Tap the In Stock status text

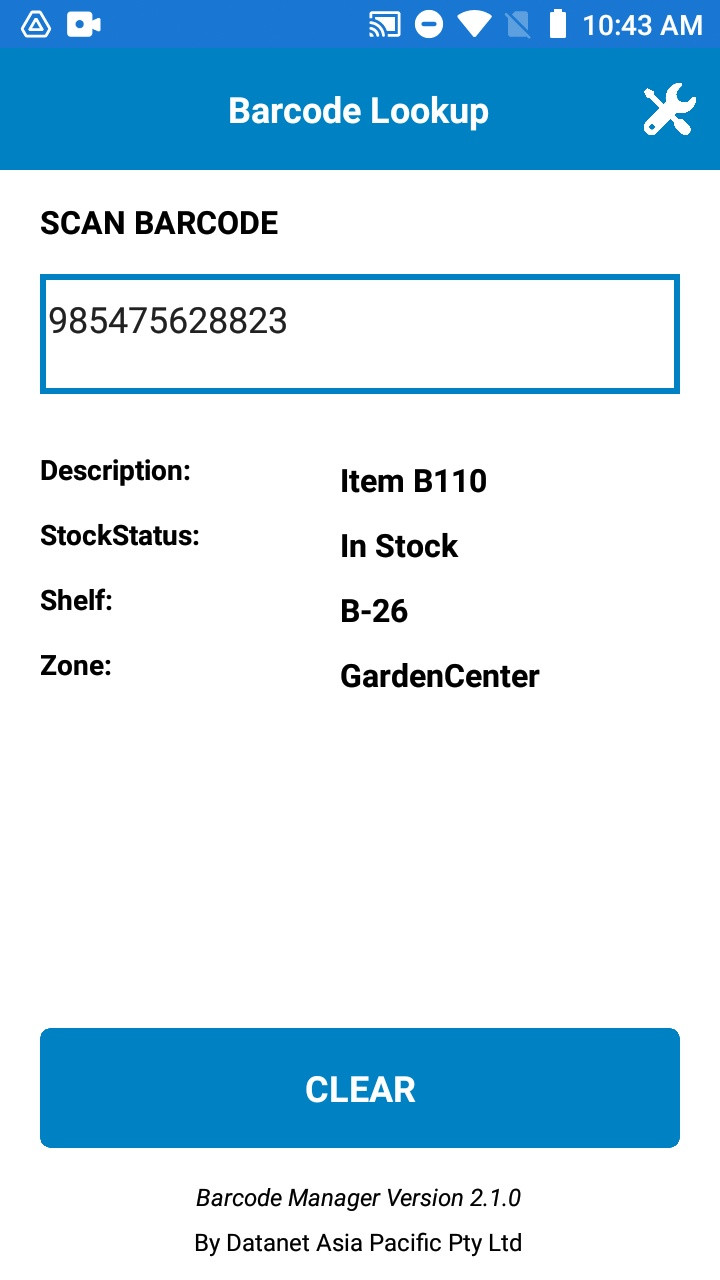point(398,546)
